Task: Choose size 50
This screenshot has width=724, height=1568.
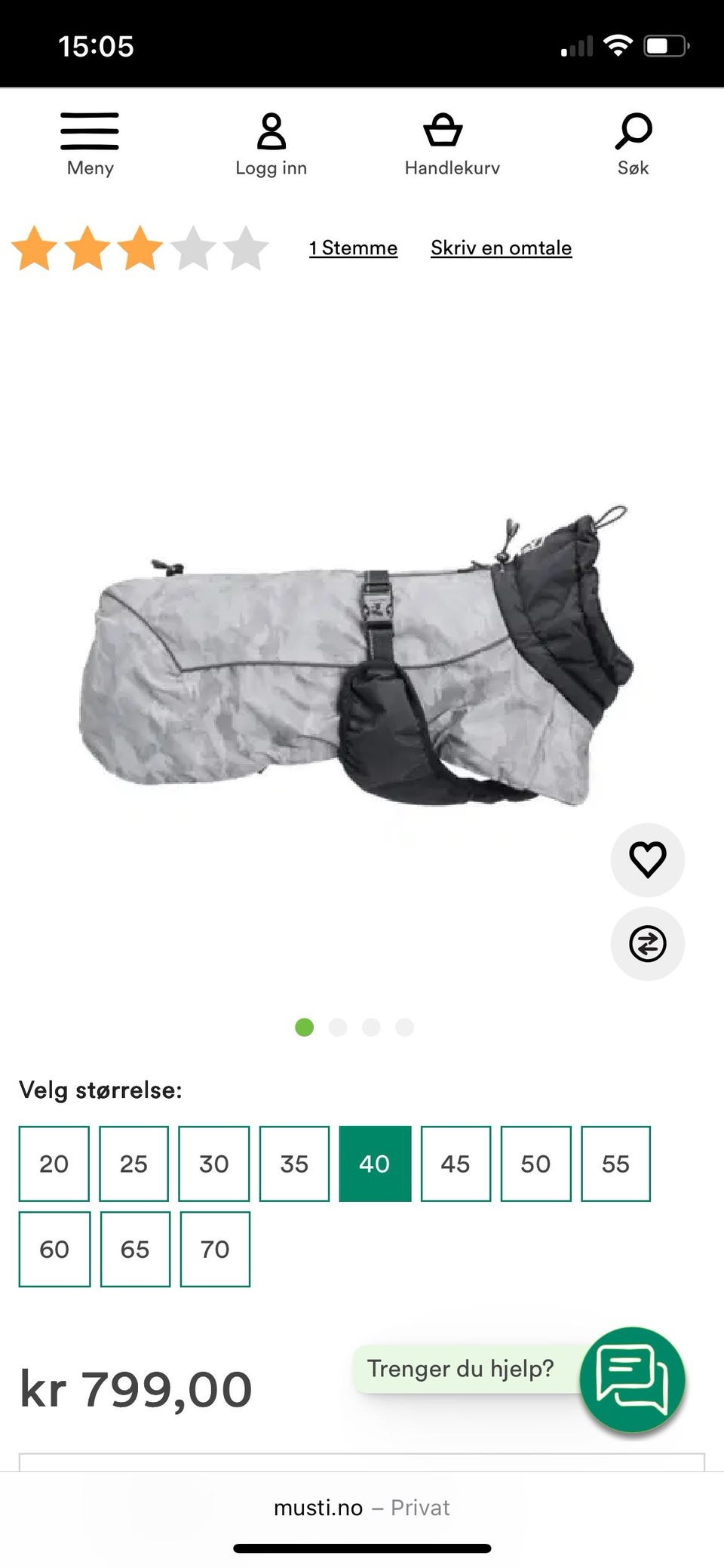Action: 535,1164
